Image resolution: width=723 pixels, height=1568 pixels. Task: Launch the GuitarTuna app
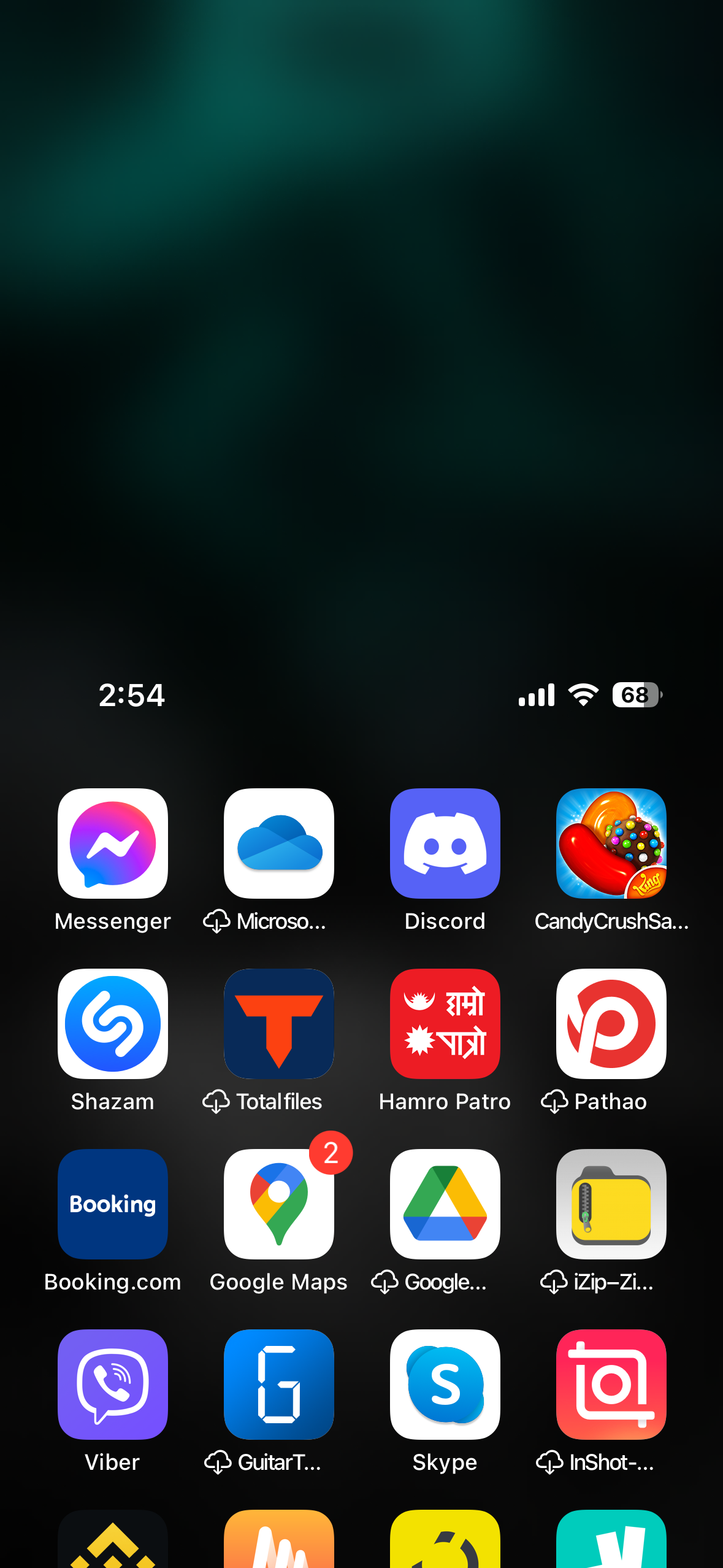[x=279, y=1385]
